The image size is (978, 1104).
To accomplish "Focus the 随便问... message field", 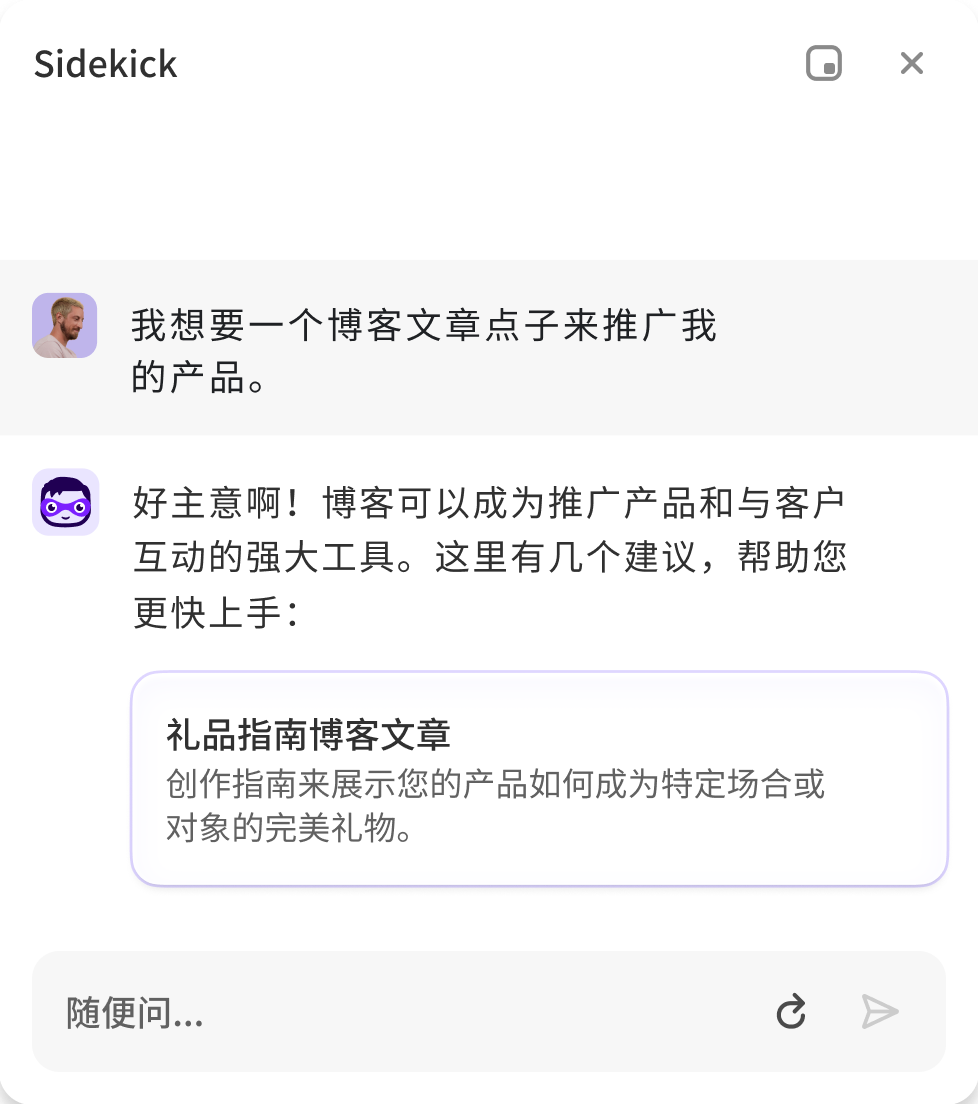I will pos(400,1012).
